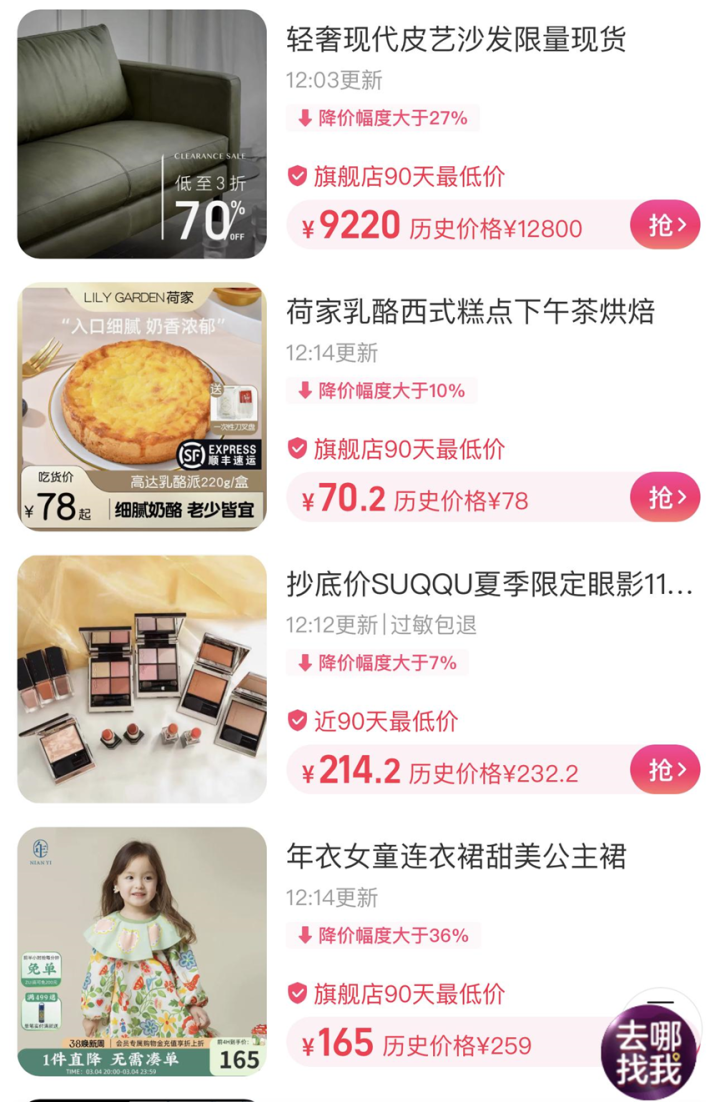Open listing 年衣女童连衣裙甜美公主裙
Screen dimensions: 720x1102
coord(456,856)
